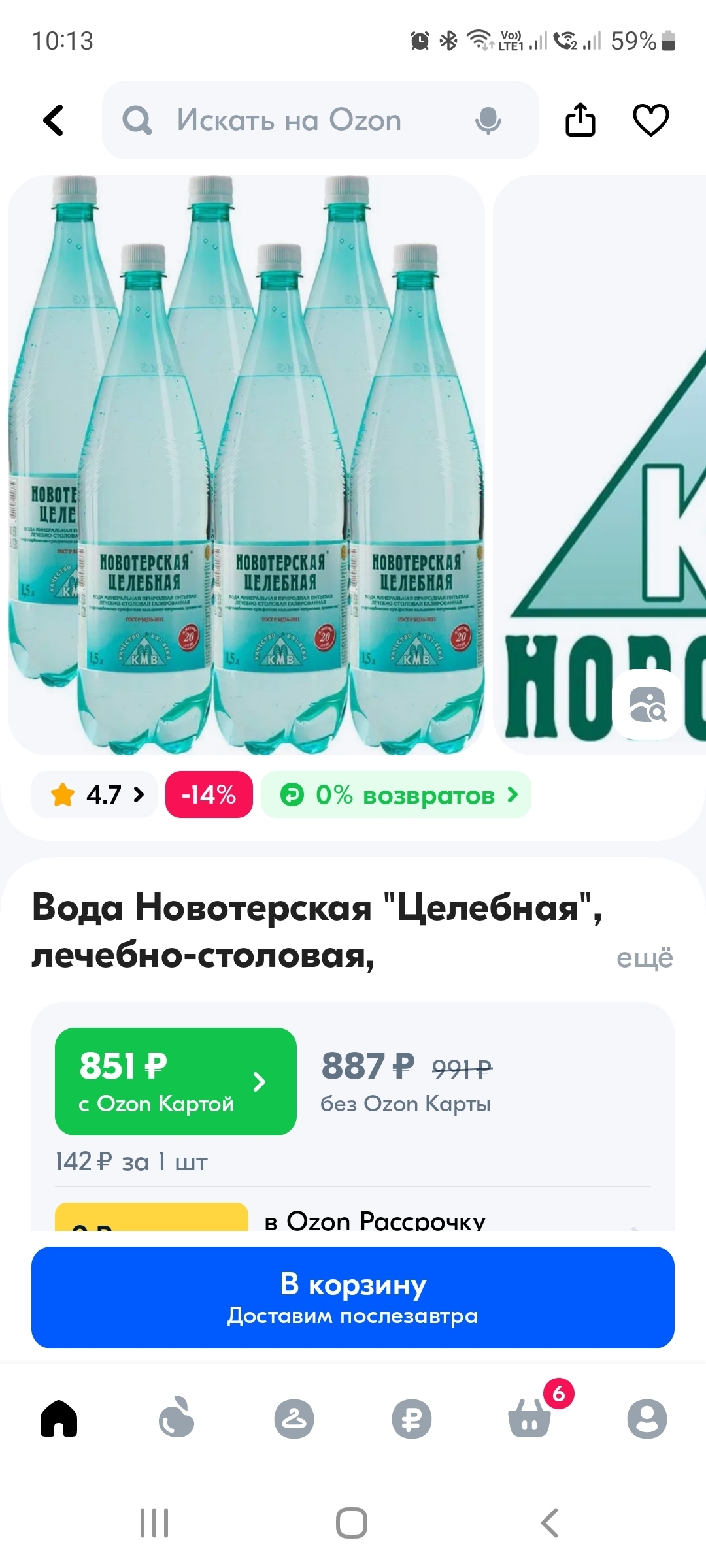
Task: Open the Ozon Fresh groceries tab
Action: click(176, 1419)
